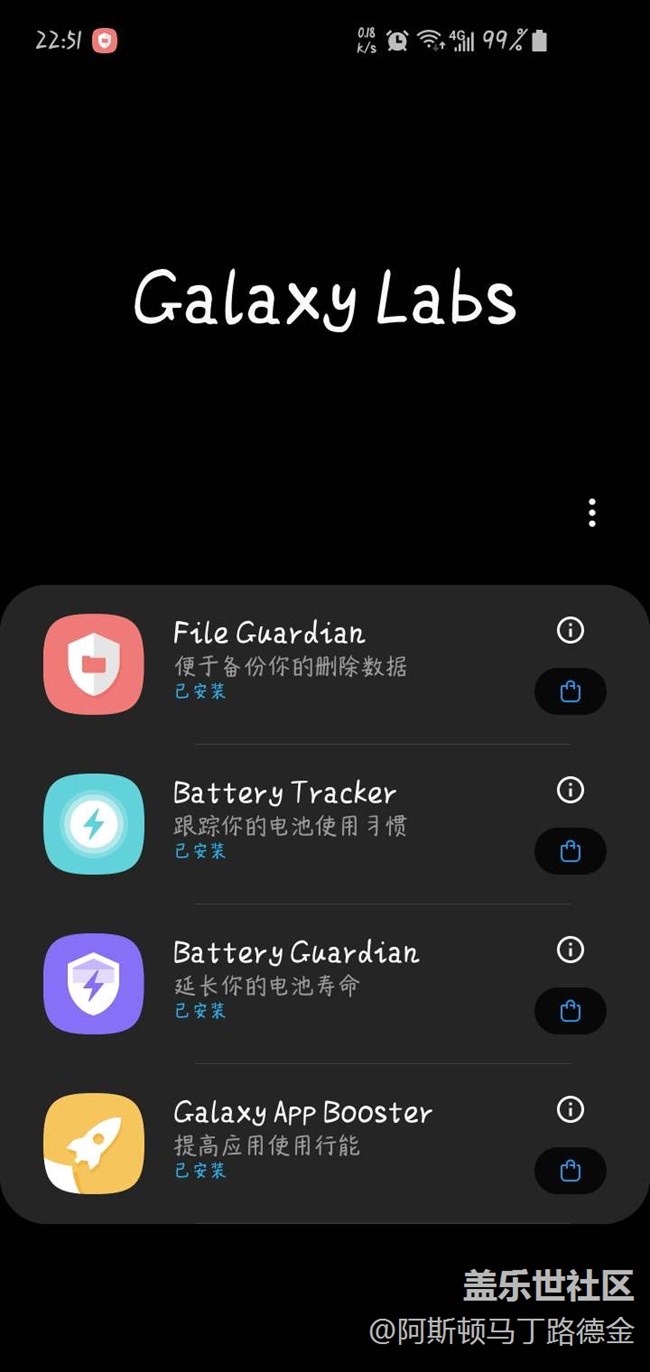Tap the store bag button for Galaxy App Booster
650x1372 pixels.
click(570, 1171)
